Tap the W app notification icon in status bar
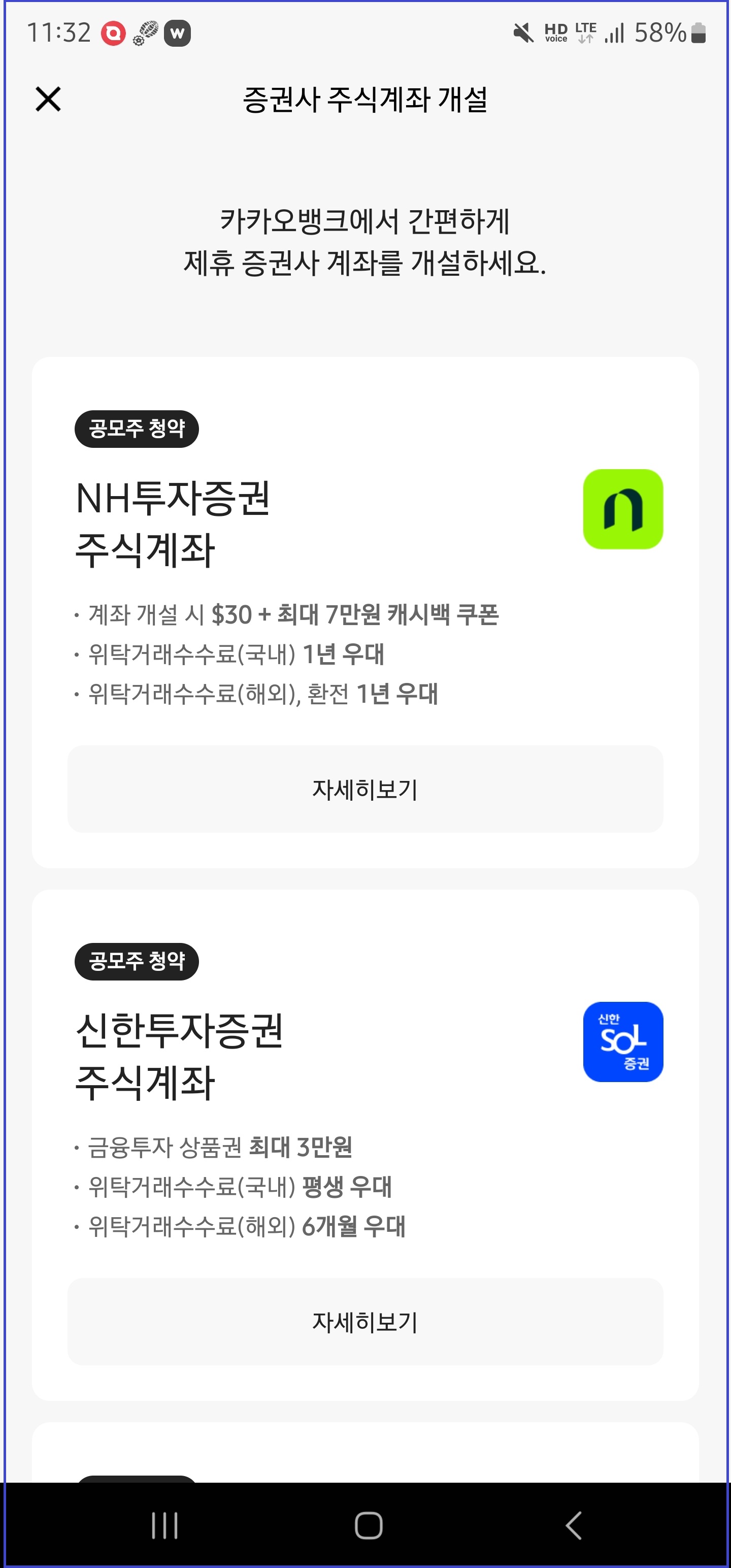 pyautogui.click(x=178, y=34)
